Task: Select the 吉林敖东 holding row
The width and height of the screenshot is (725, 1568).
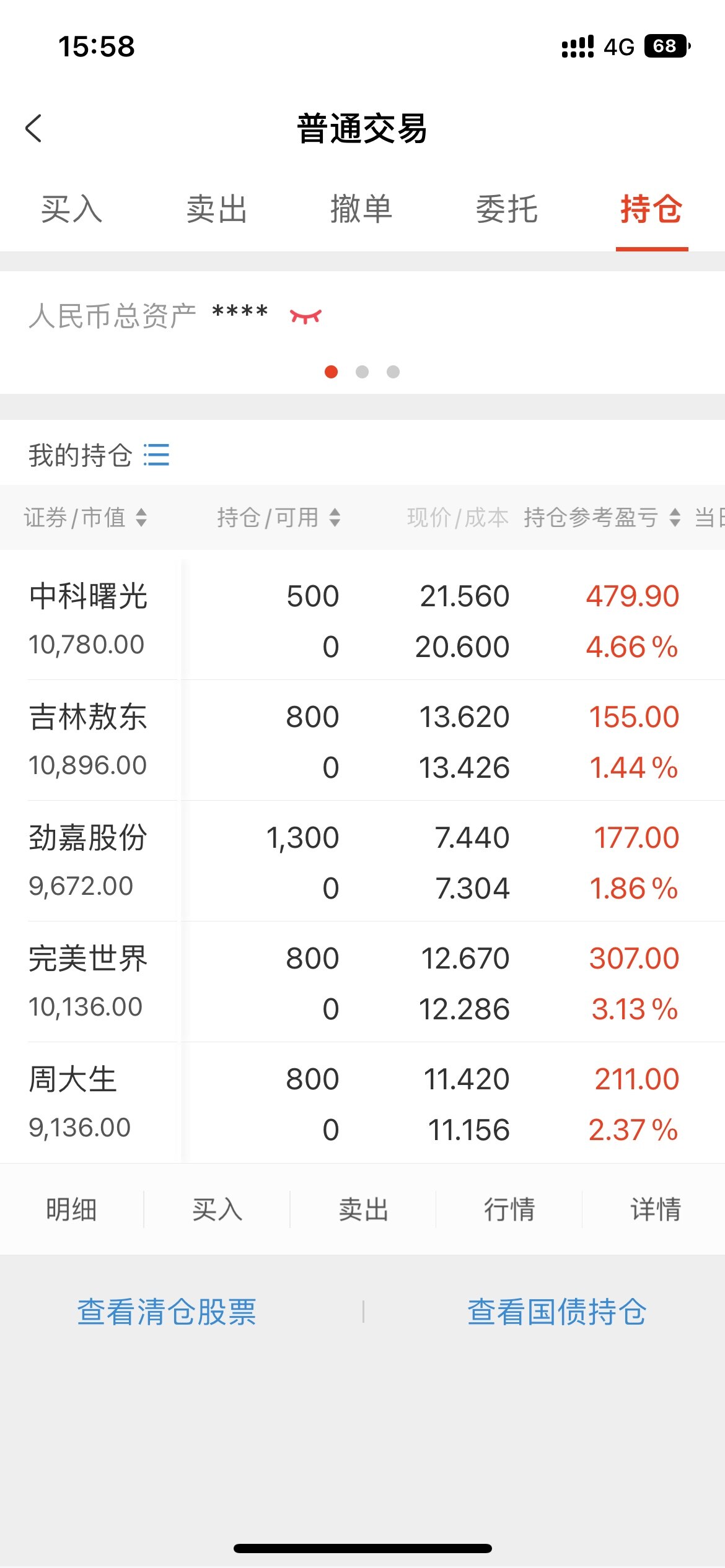Action: pyautogui.click(x=362, y=741)
